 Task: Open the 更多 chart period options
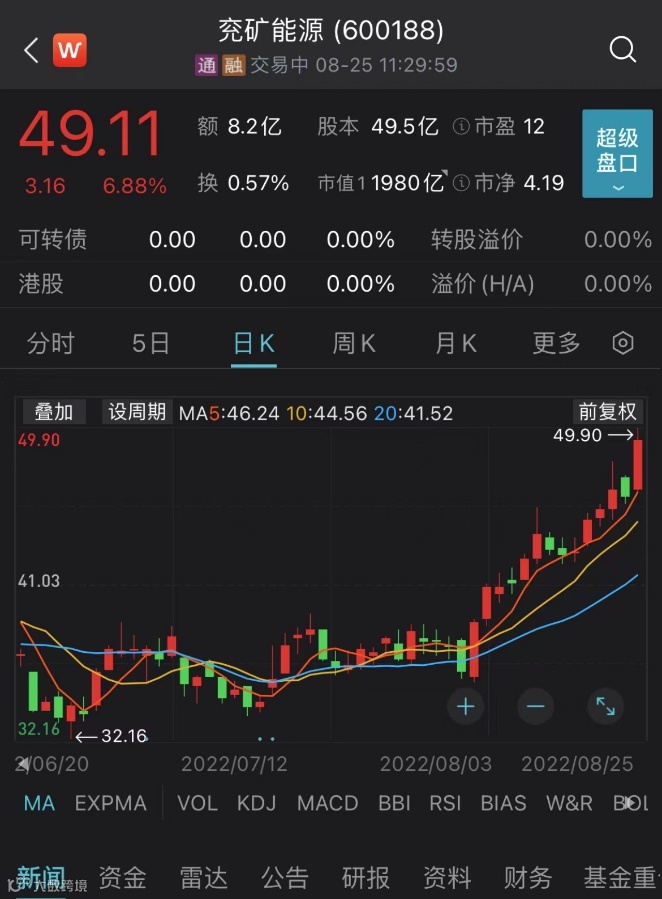coord(556,343)
